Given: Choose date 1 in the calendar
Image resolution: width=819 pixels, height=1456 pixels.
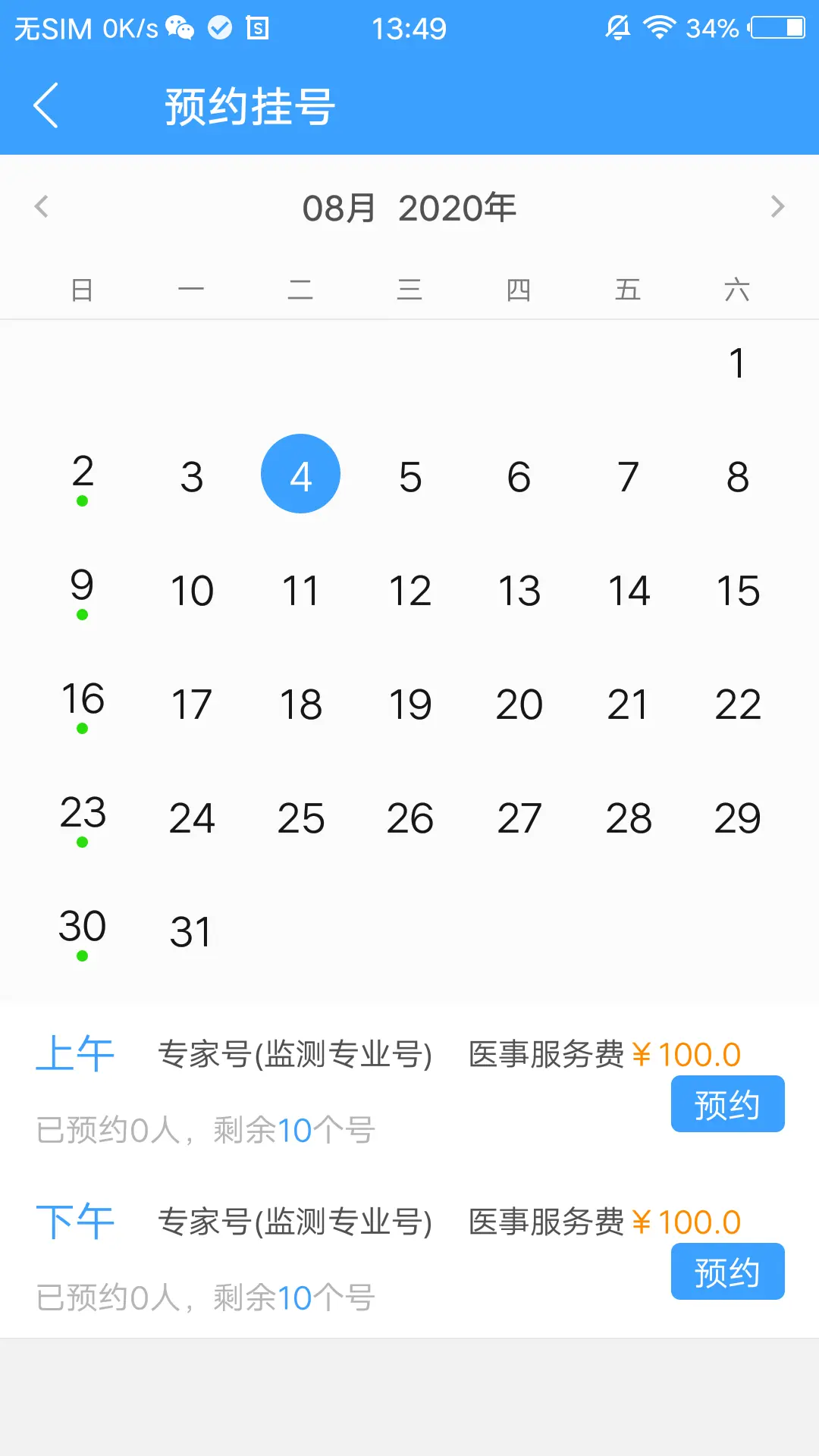Looking at the screenshot, I should [737, 363].
